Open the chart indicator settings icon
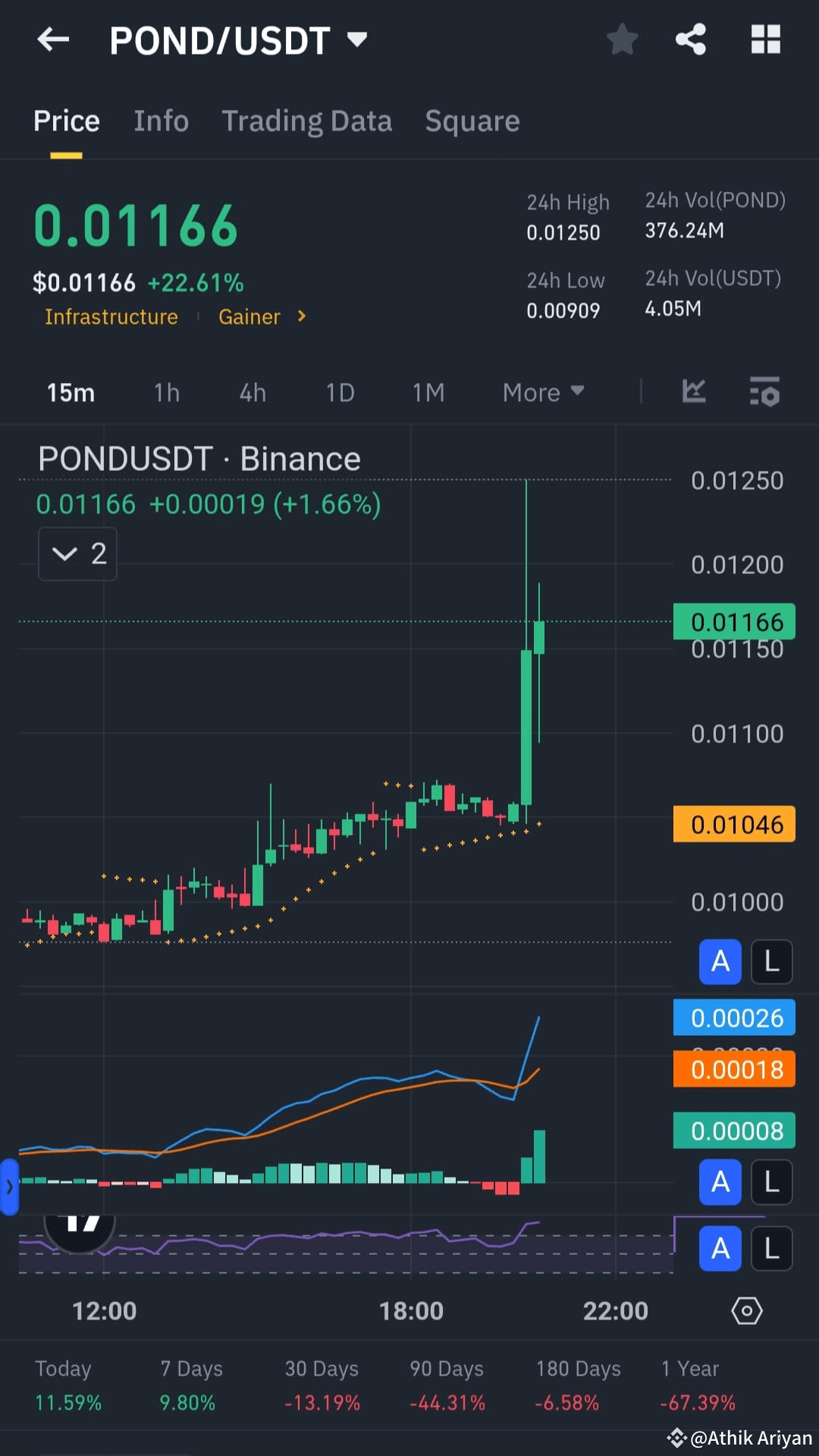Image resolution: width=819 pixels, height=1456 pixels. click(764, 392)
